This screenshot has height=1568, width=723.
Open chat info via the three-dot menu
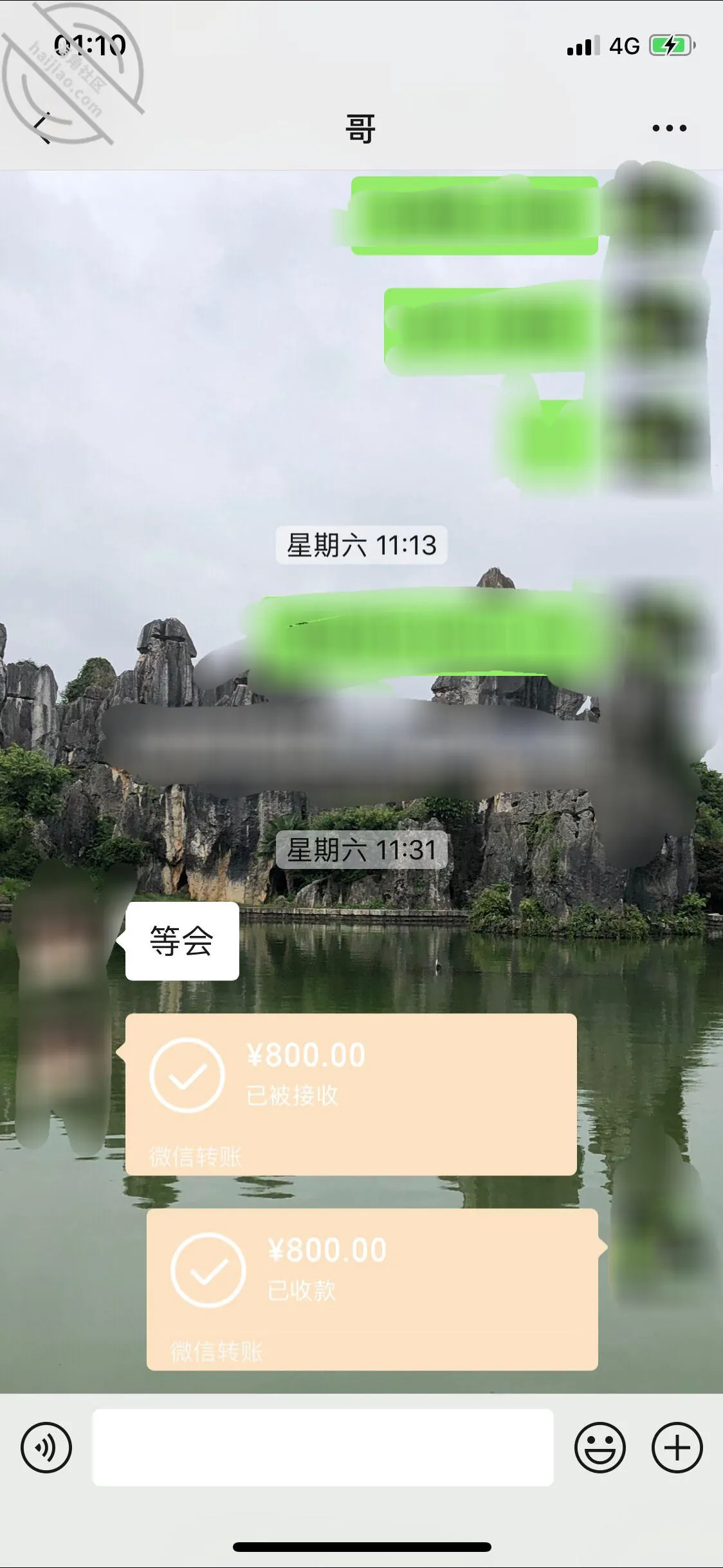(x=669, y=128)
